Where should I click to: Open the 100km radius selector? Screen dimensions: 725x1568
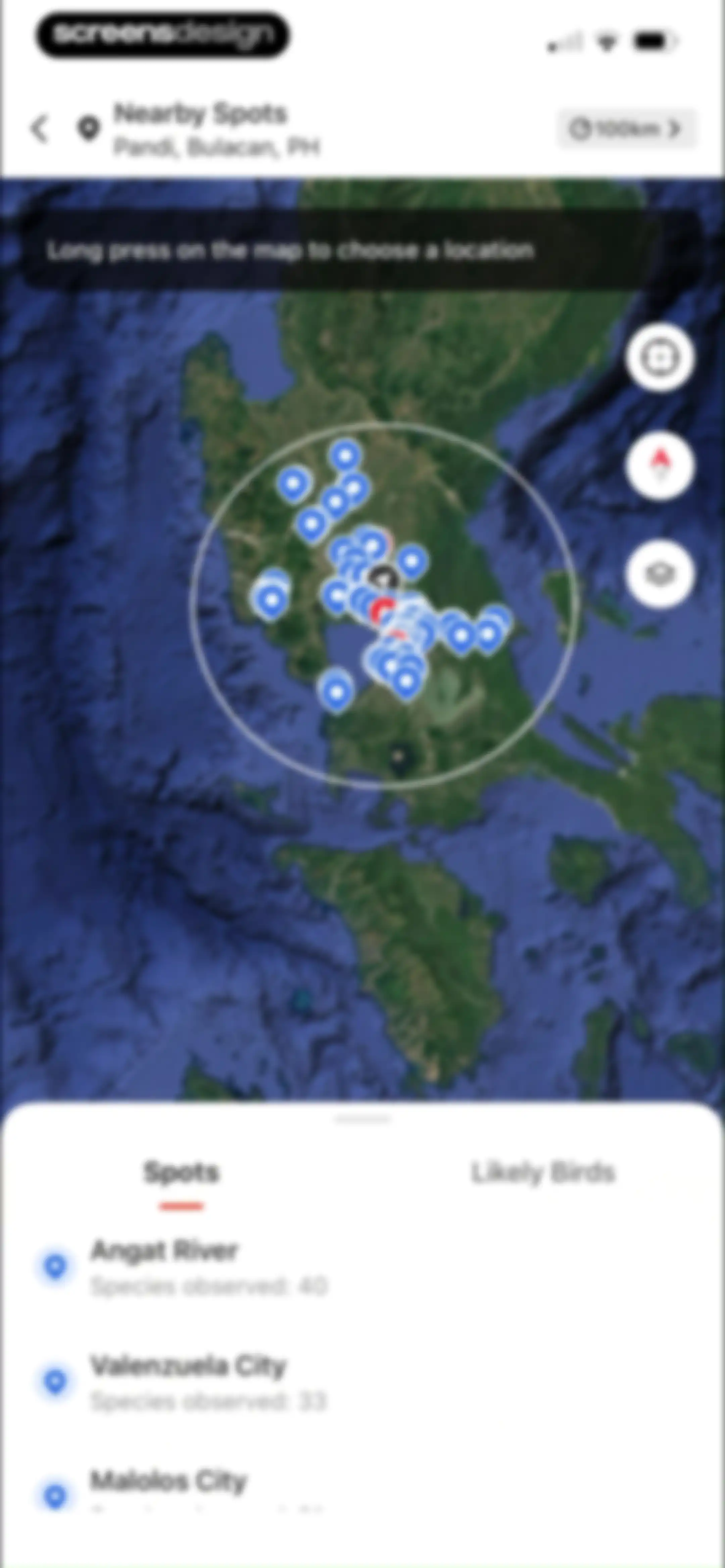tap(626, 129)
